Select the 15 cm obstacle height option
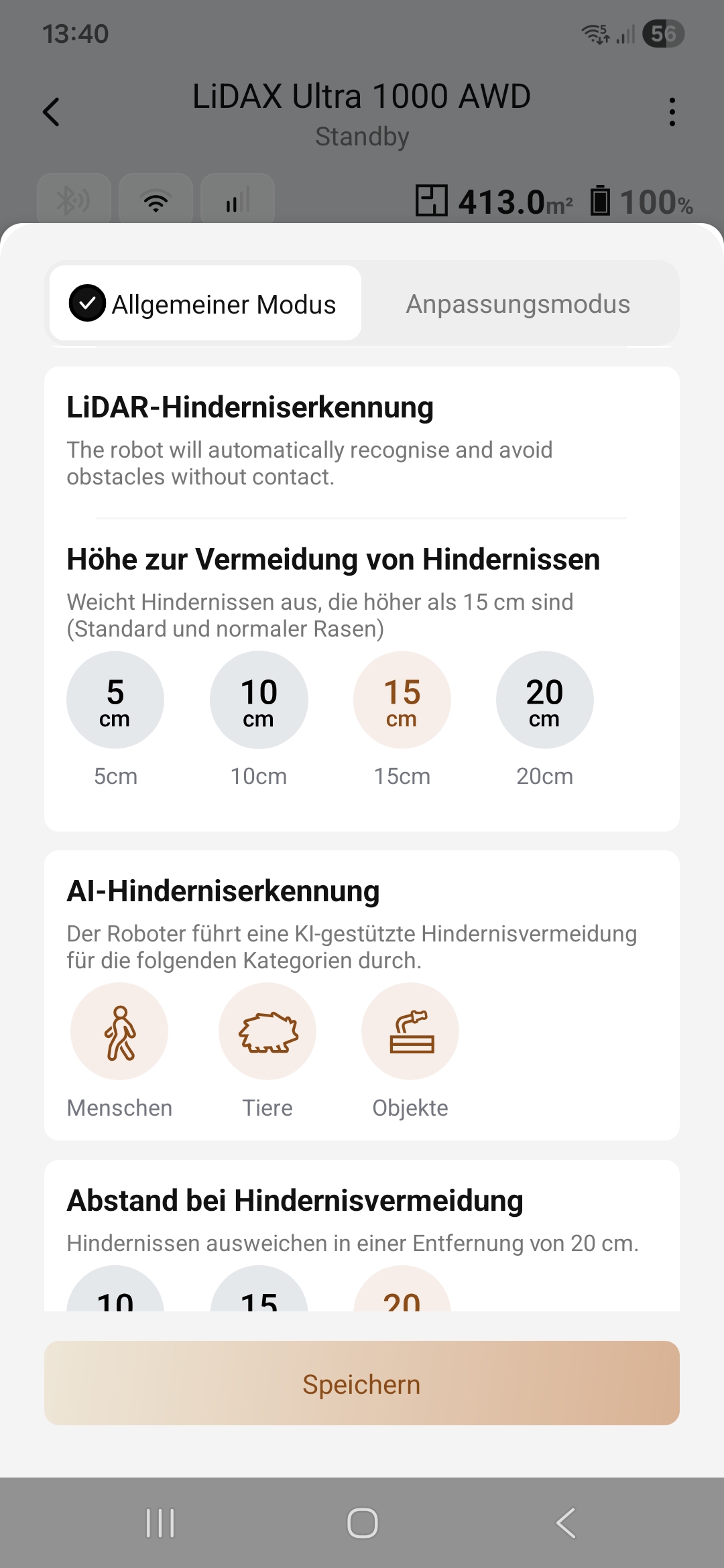 coord(402,700)
